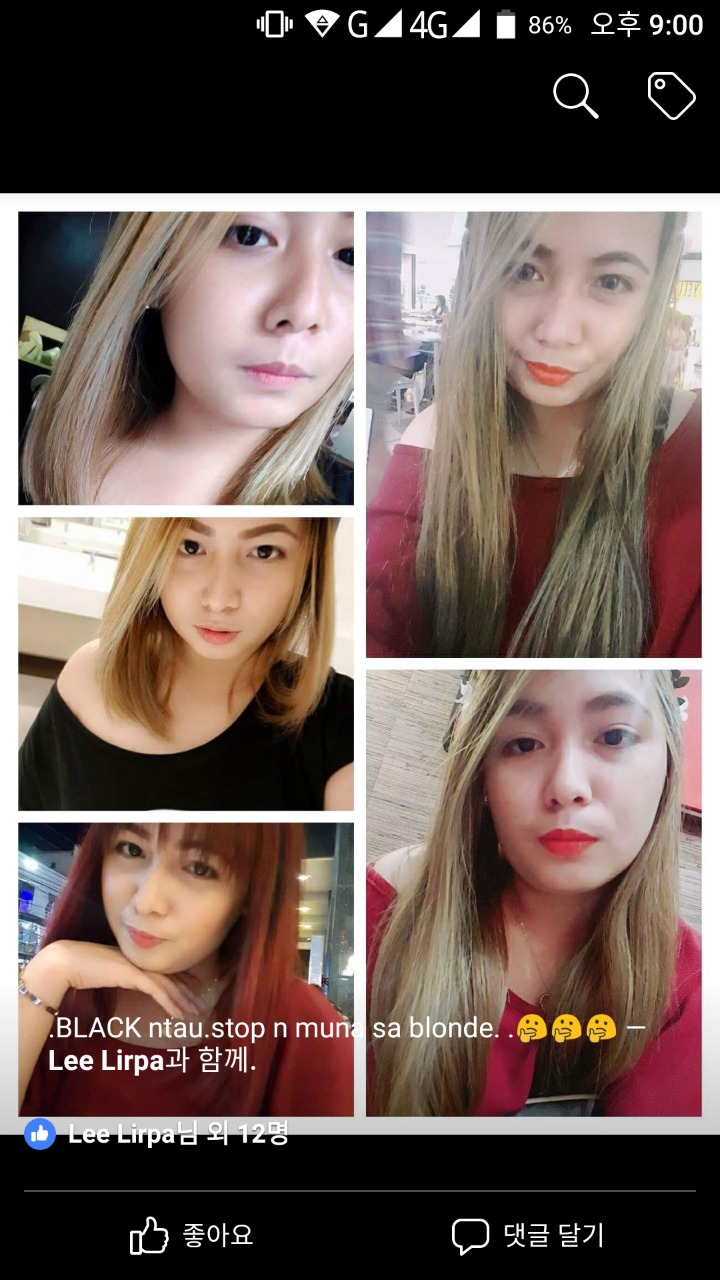Open 댓글 달기 to comment

click(x=528, y=1236)
